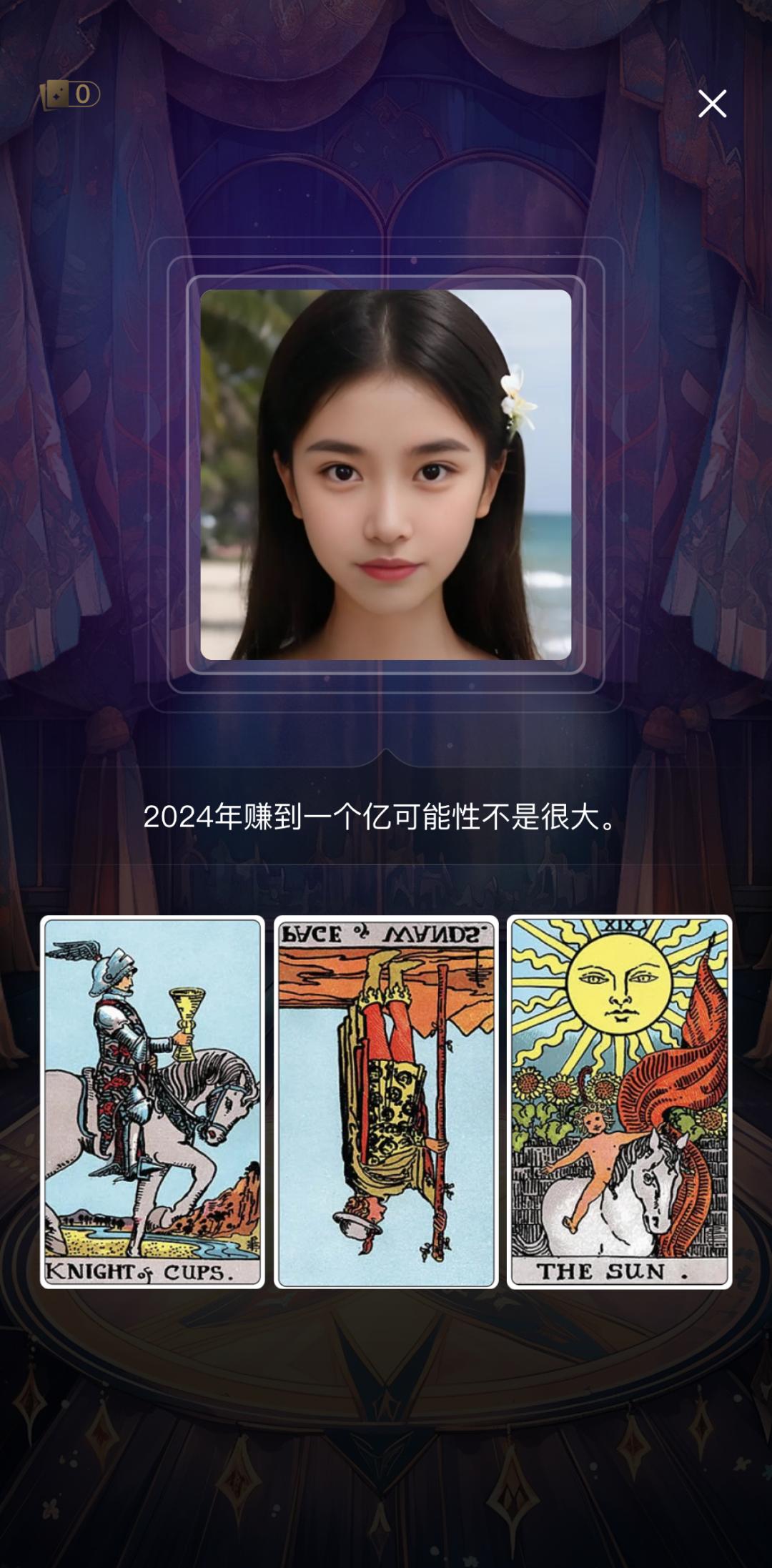The width and height of the screenshot is (772, 1568).
Task: Close the tarot reading screen
Action: coord(712,104)
